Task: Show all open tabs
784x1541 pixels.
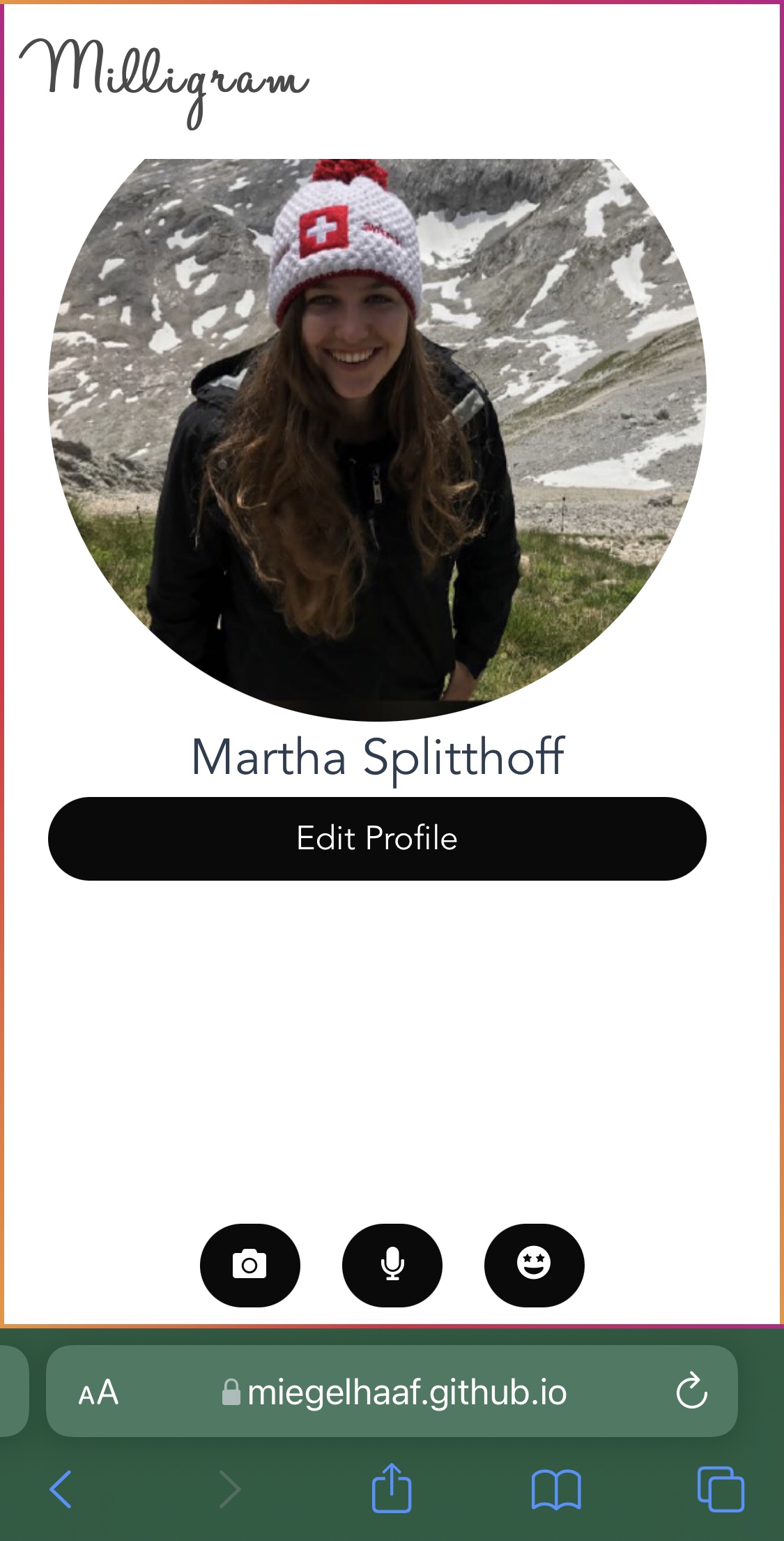Action: pyautogui.click(x=721, y=1489)
